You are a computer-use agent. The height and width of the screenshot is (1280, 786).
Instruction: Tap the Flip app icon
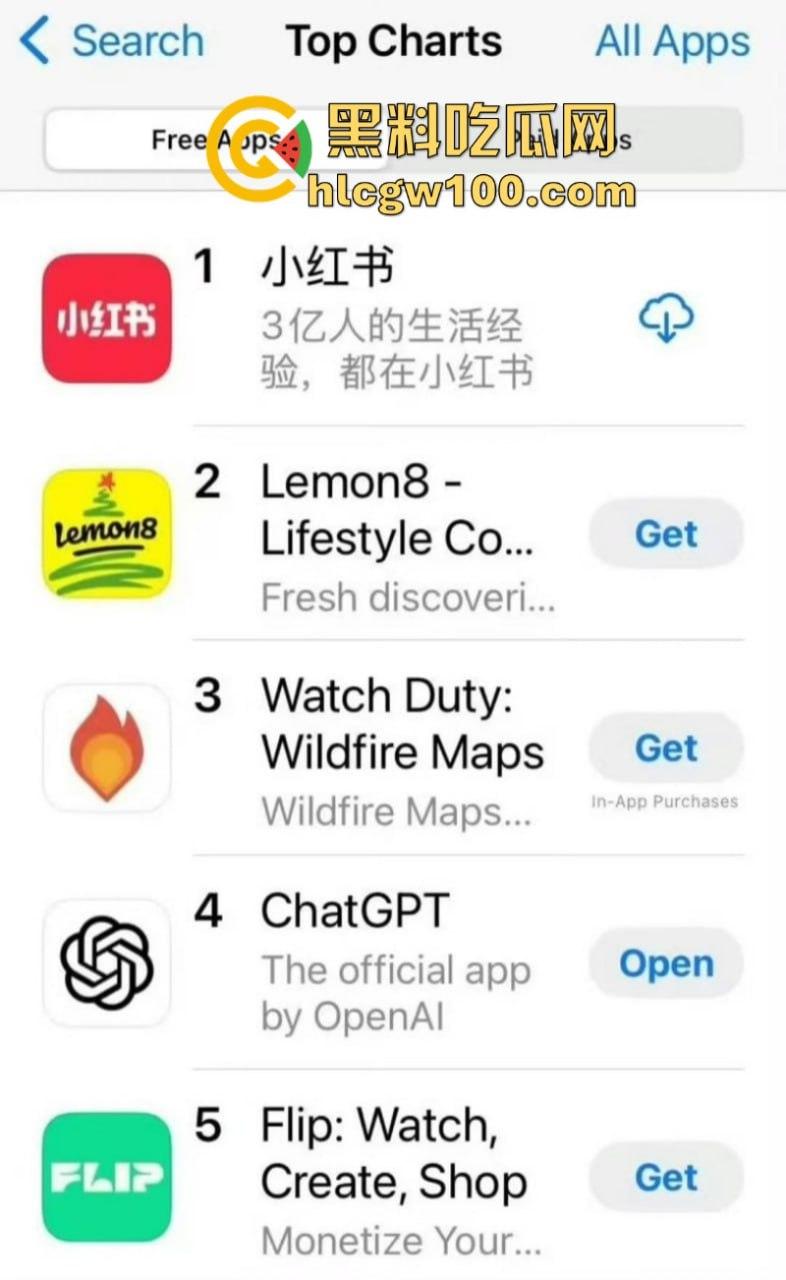(x=106, y=1177)
